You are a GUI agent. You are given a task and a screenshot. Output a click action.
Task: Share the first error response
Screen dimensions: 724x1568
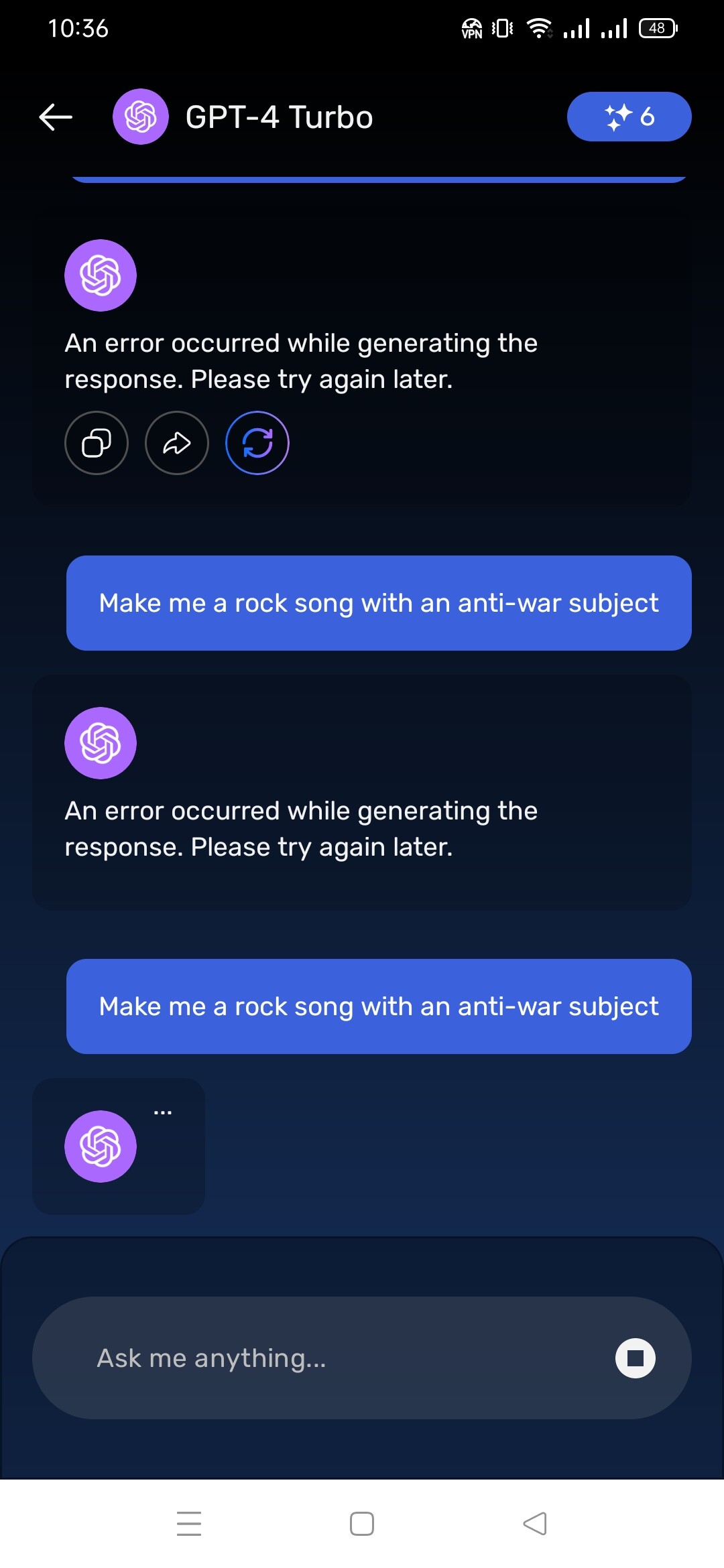177,443
